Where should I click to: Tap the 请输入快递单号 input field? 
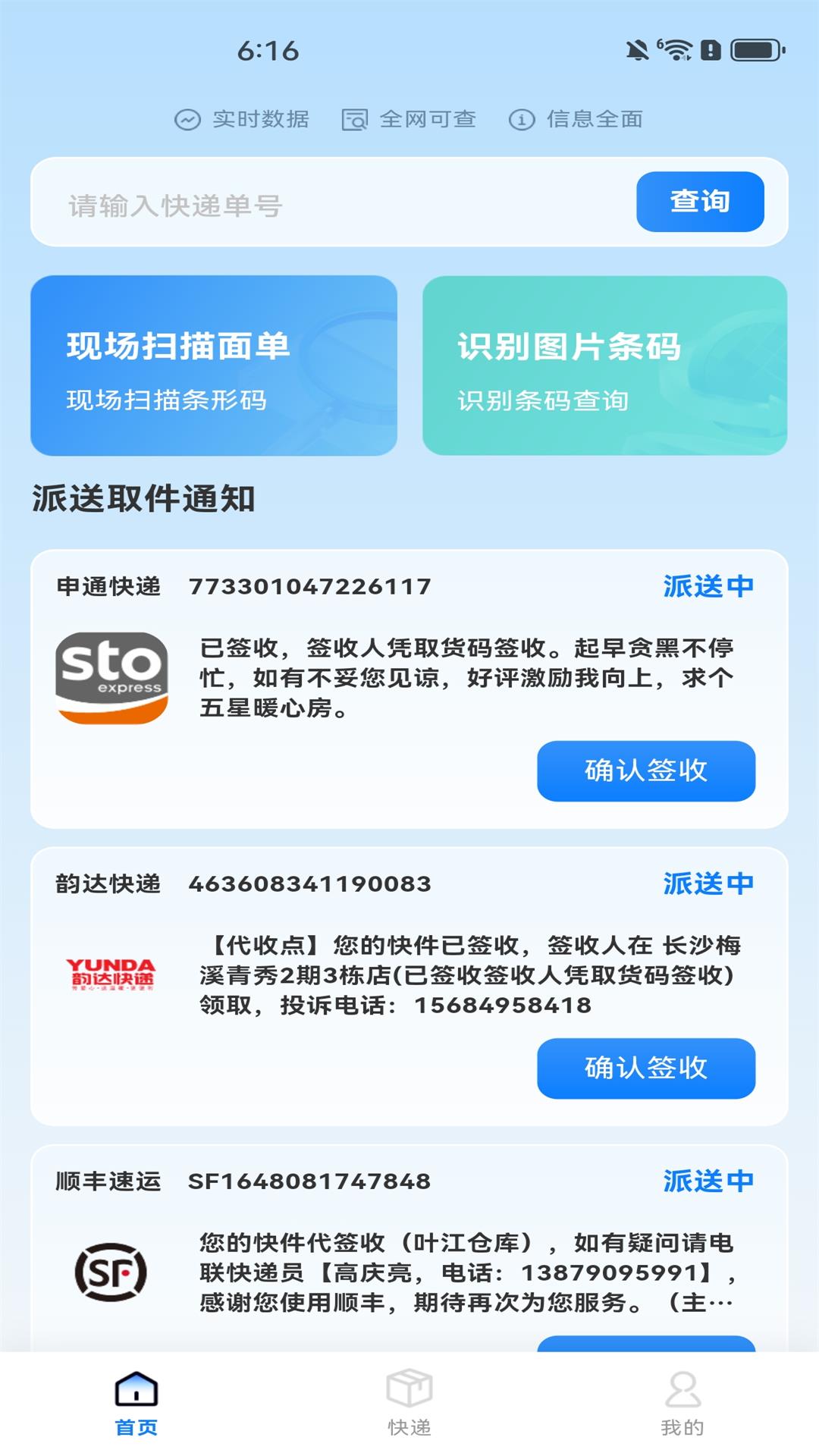(x=303, y=202)
